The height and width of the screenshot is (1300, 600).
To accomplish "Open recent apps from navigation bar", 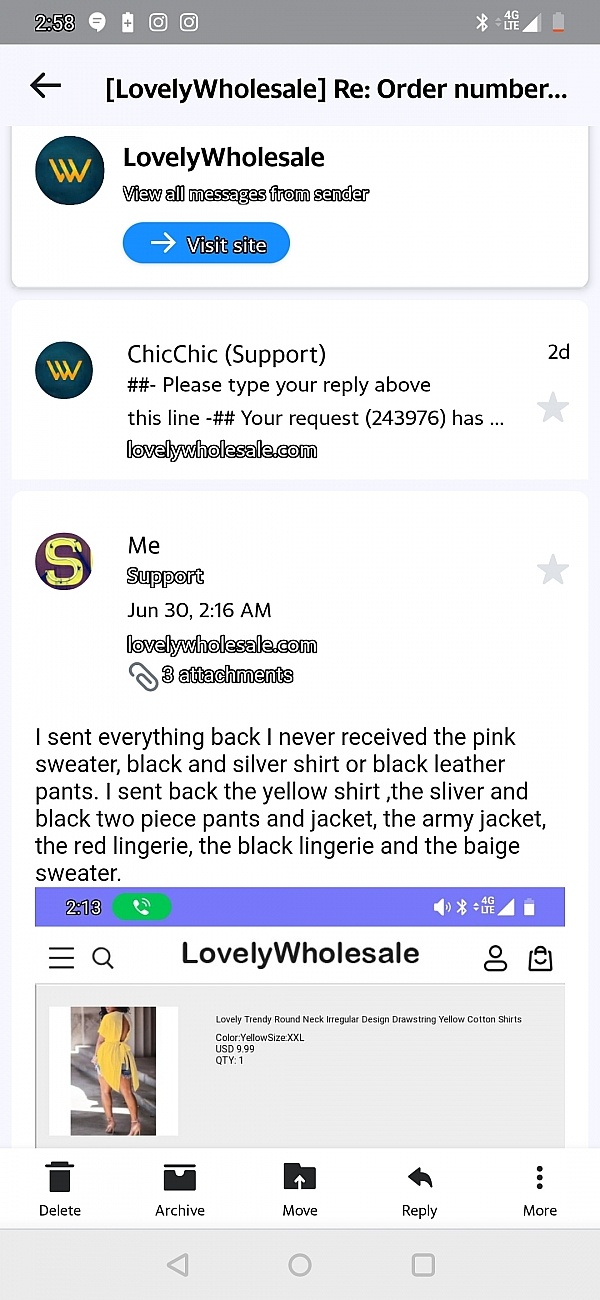I will point(423,1265).
